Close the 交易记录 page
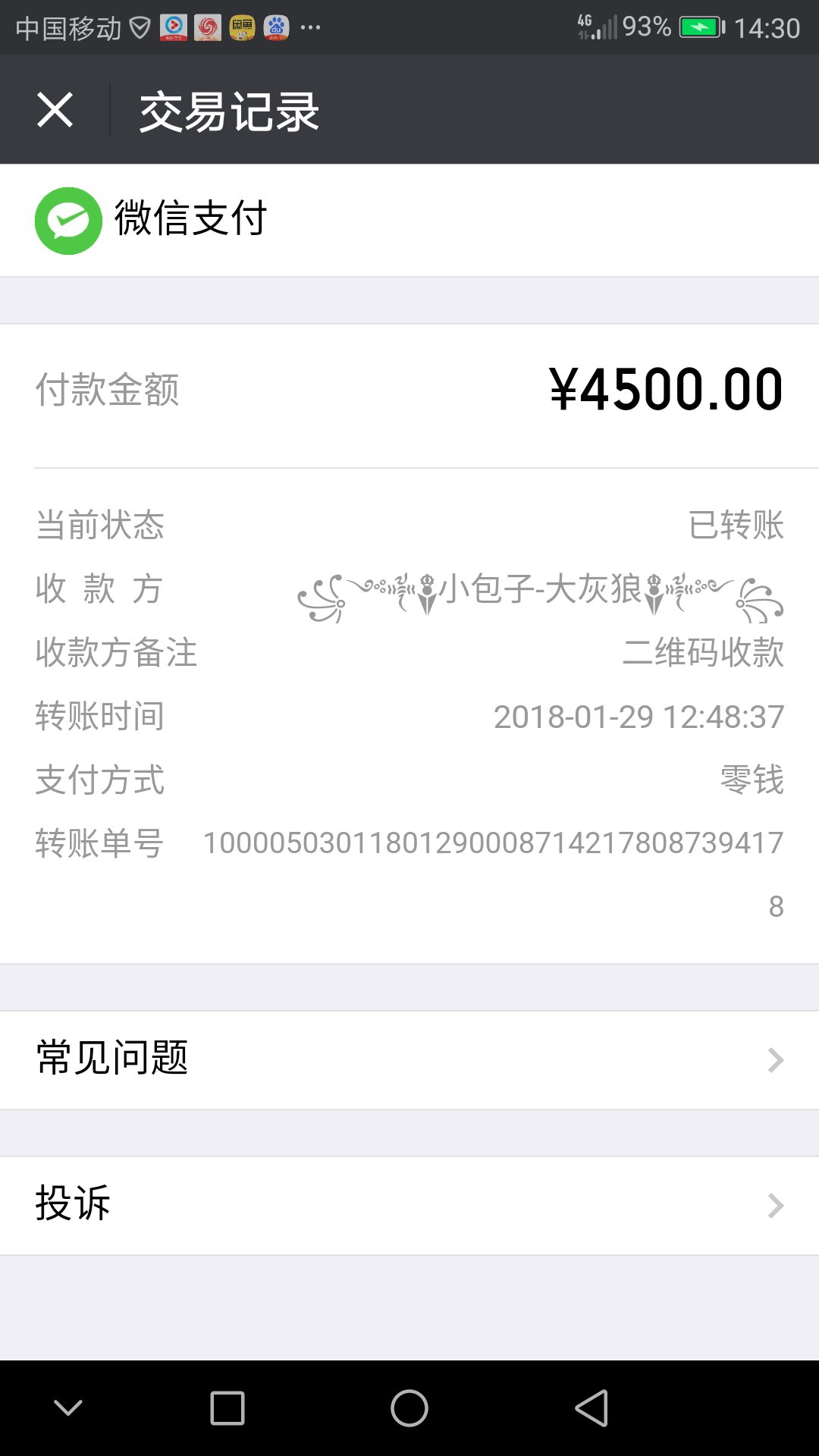819x1456 pixels. coord(55,111)
